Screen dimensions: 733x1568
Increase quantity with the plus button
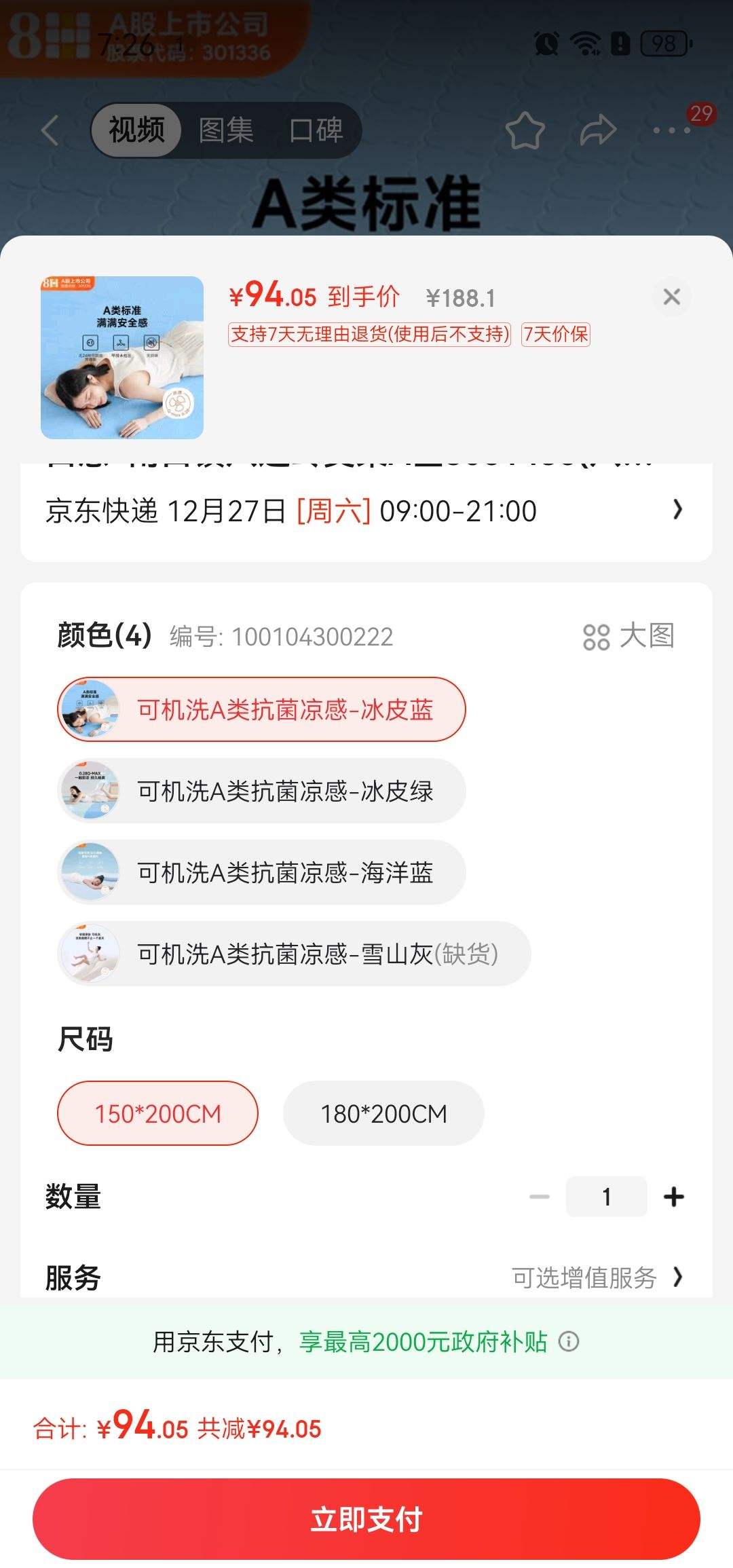[x=673, y=1197]
